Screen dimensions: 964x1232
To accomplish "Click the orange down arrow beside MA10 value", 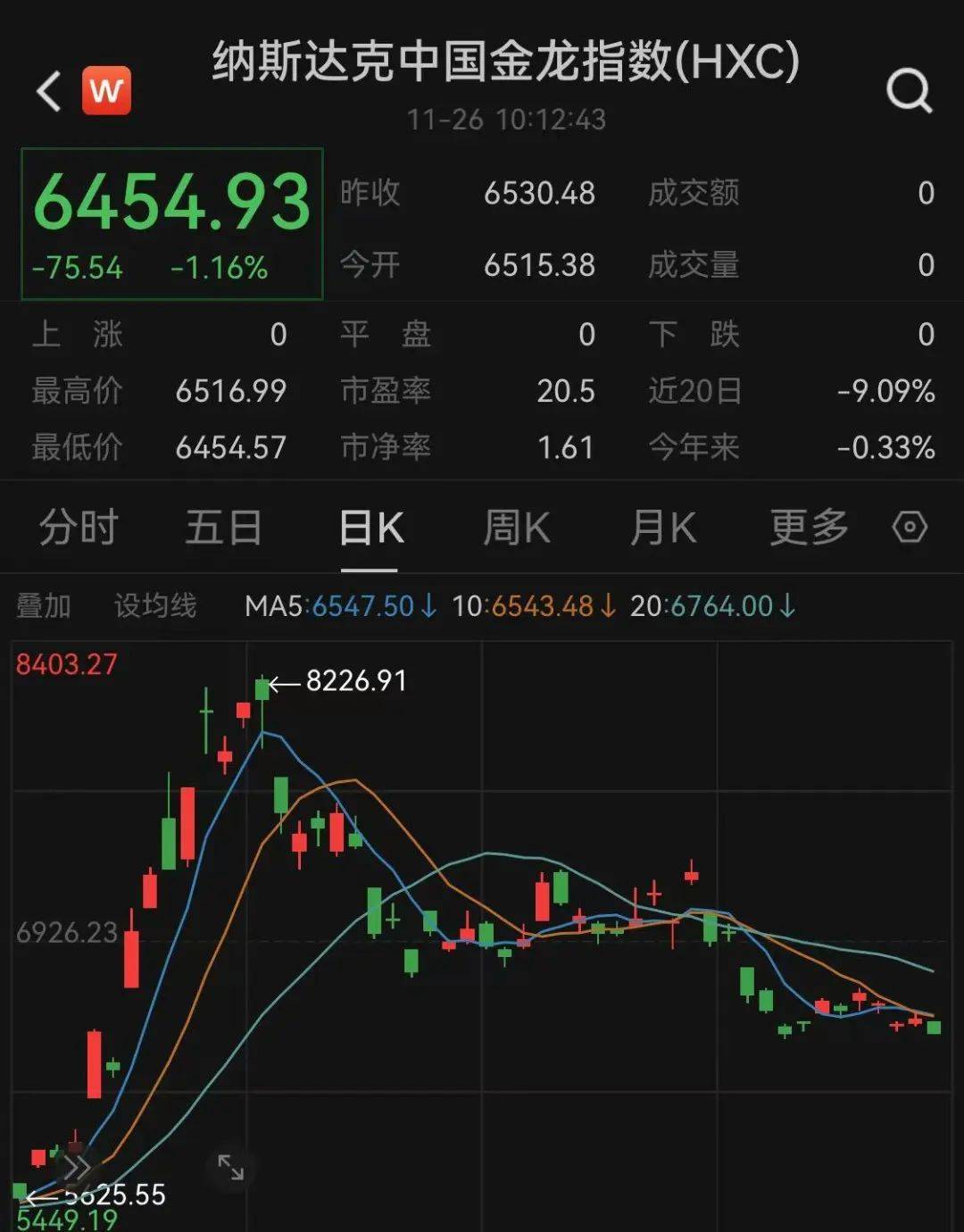I will click(x=609, y=606).
